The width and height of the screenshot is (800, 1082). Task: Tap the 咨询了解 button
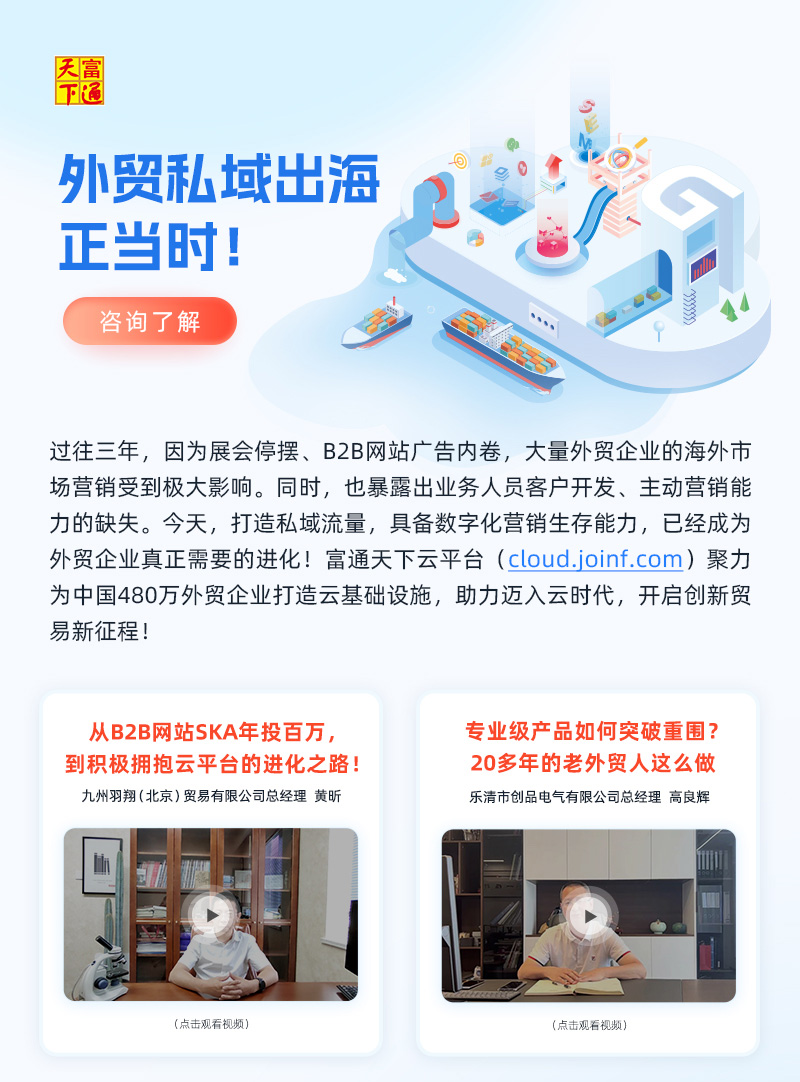tap(150, 321)
